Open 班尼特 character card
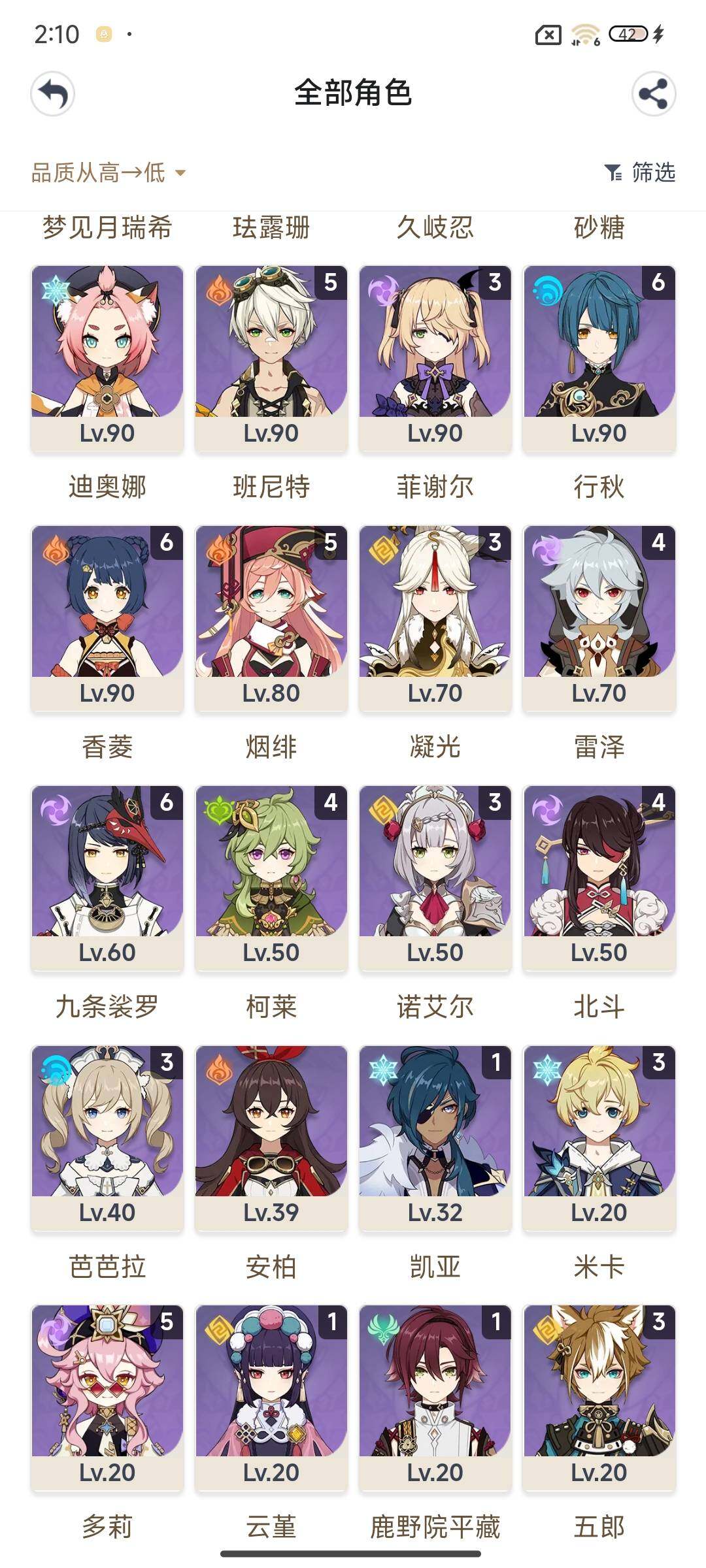 (271, 358)
